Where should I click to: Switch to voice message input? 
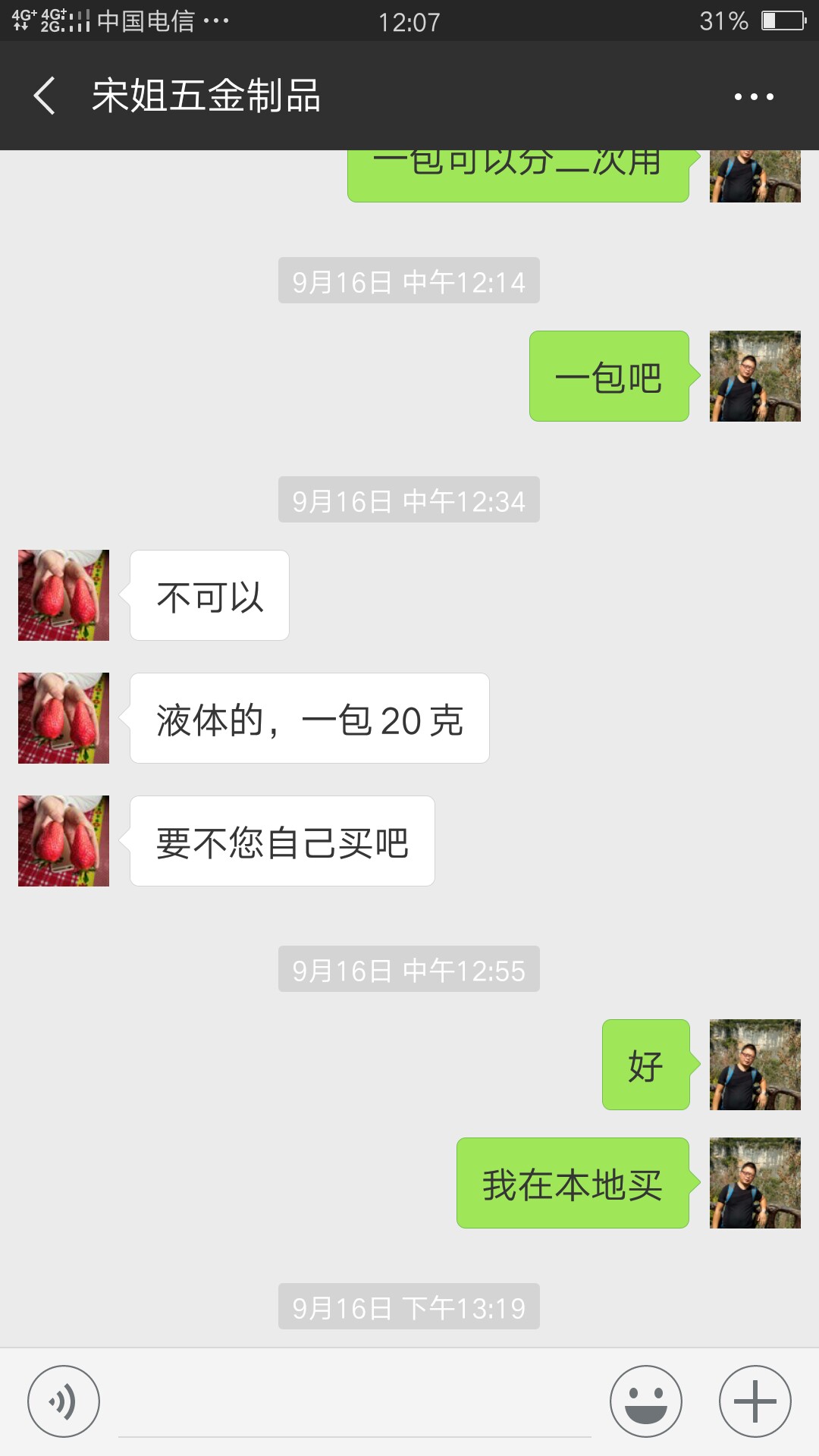[64, 1401]
